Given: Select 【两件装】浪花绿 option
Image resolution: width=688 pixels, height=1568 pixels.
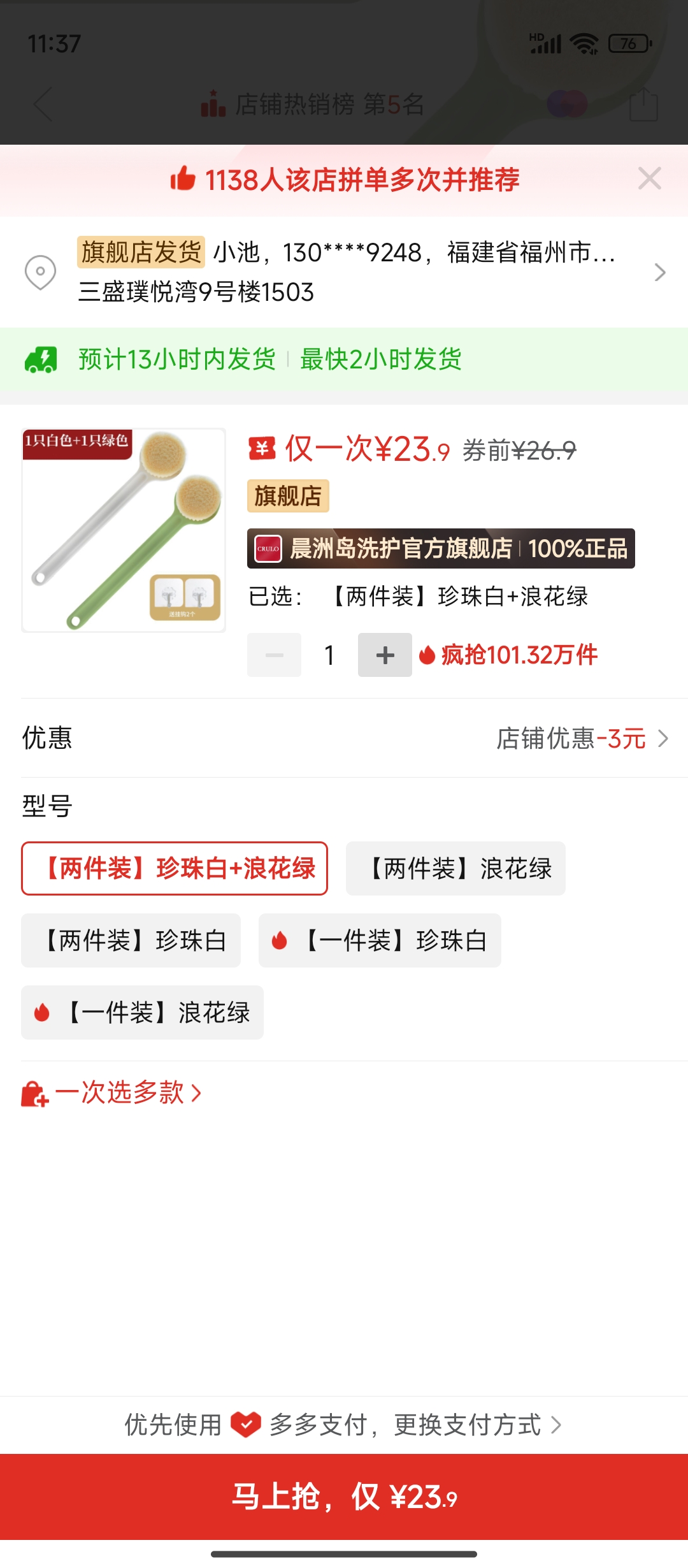Looking at the screenshot, I should point(455,868).
